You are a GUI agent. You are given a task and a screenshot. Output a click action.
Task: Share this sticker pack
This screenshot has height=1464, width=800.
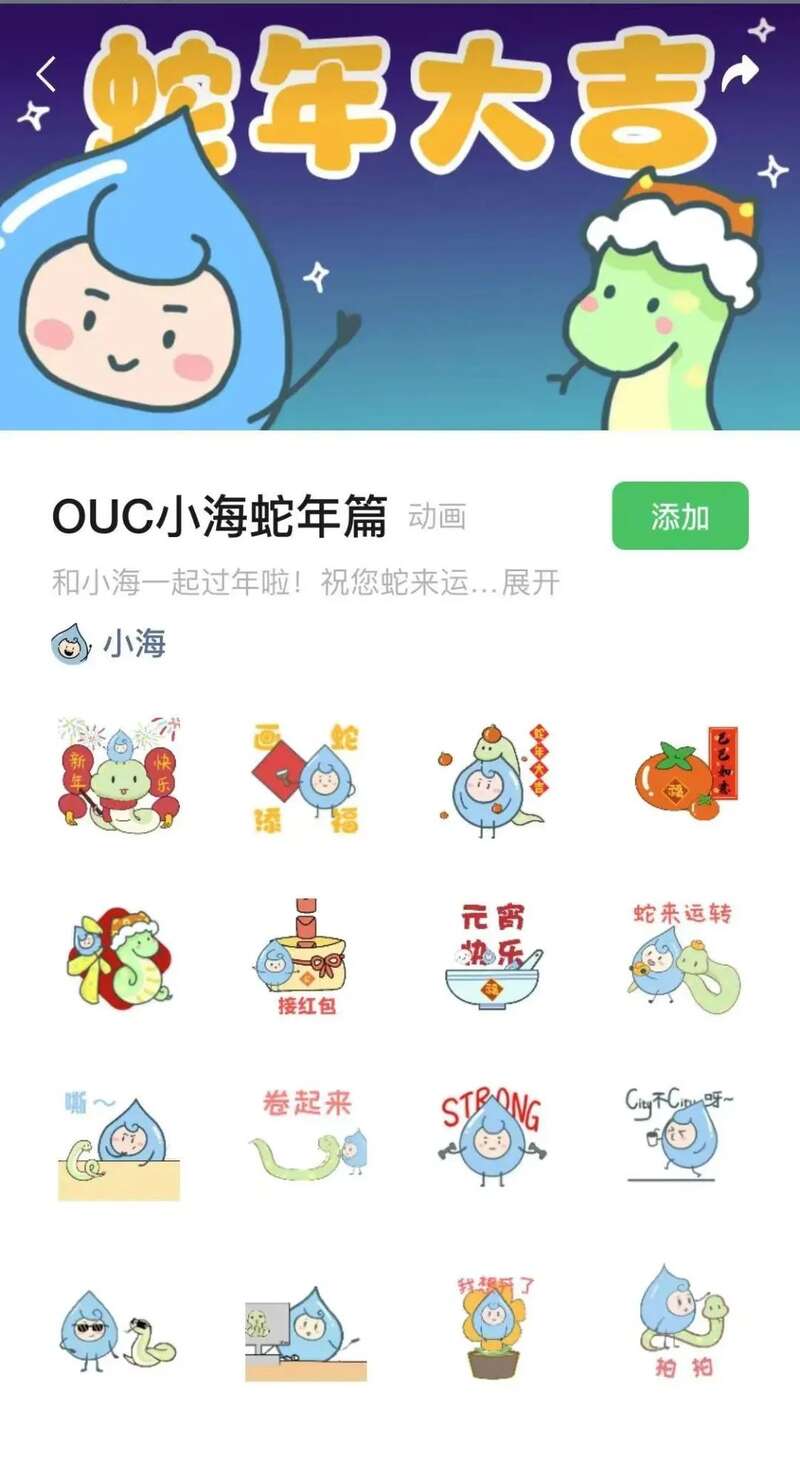(739, 70)
